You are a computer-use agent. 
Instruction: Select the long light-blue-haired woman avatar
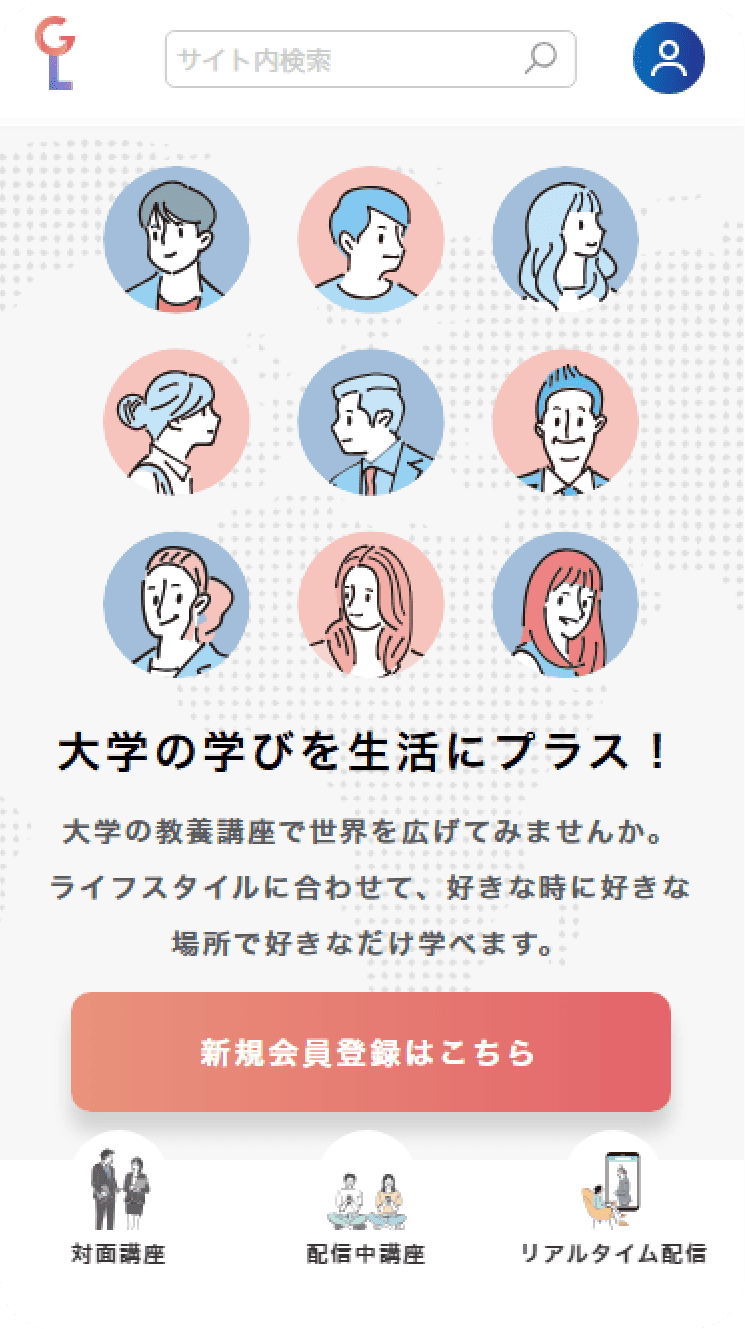[565, 237]
